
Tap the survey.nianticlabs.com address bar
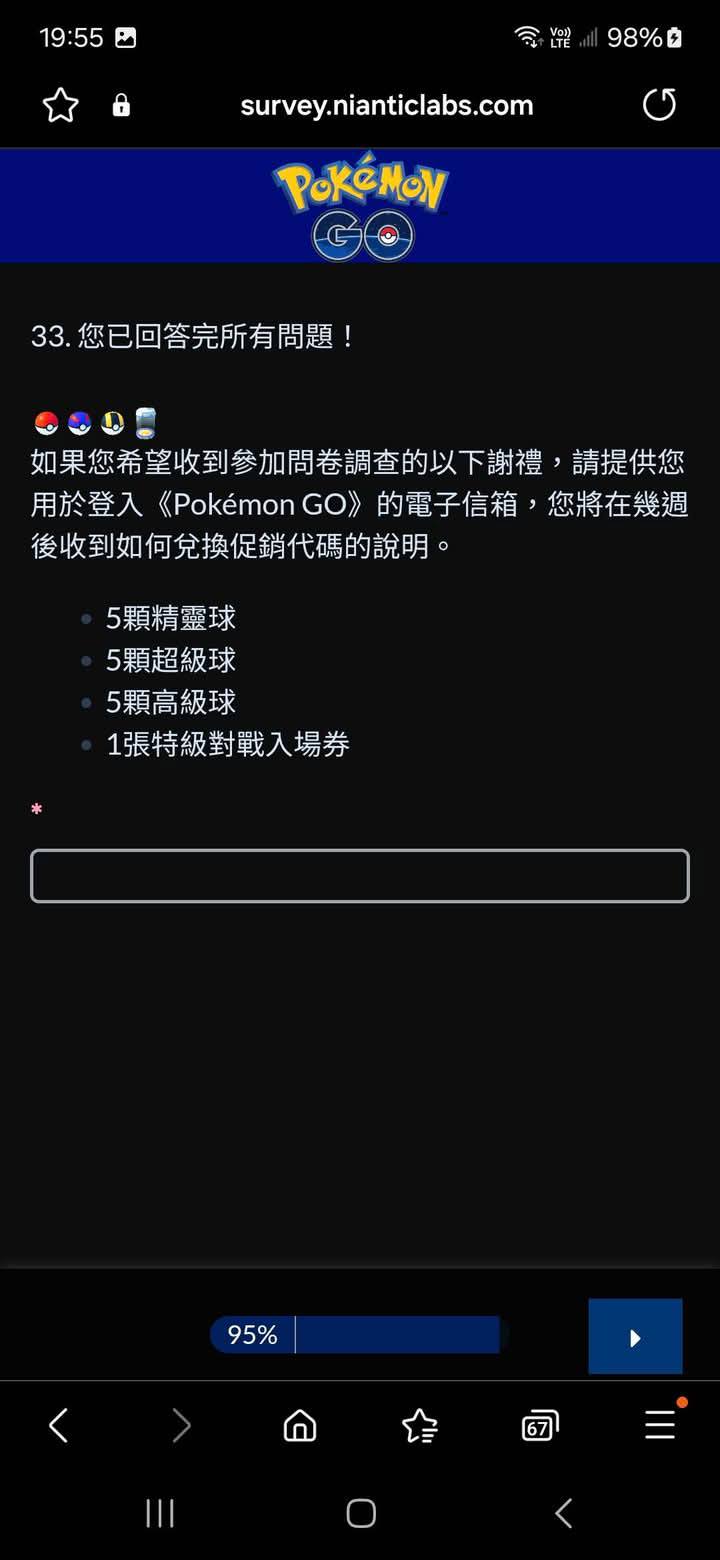click(x=386, y=105)
